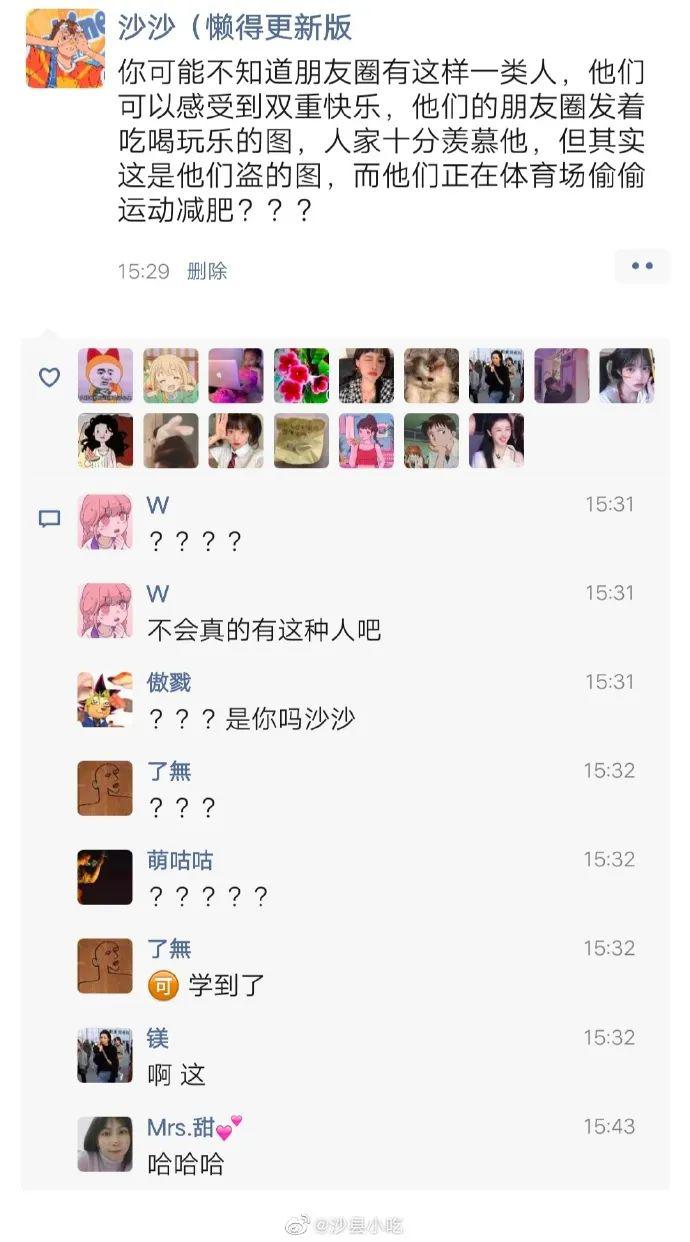Open 傲戮's profile from the commenter name
This screenshot has height=1242, width=690.
point(169,682)
